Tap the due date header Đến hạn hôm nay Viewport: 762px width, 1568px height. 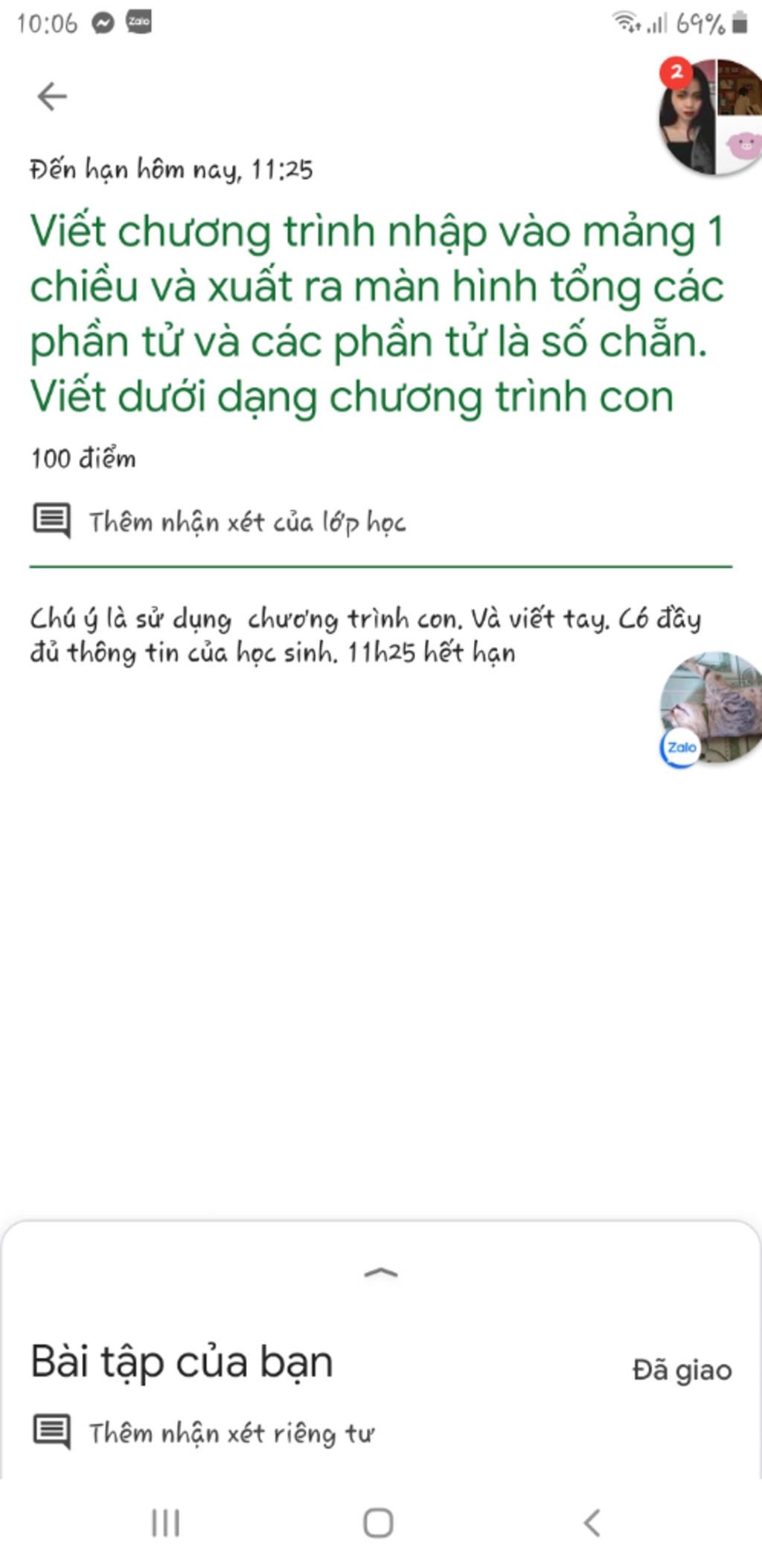click(x=172, y=170)
